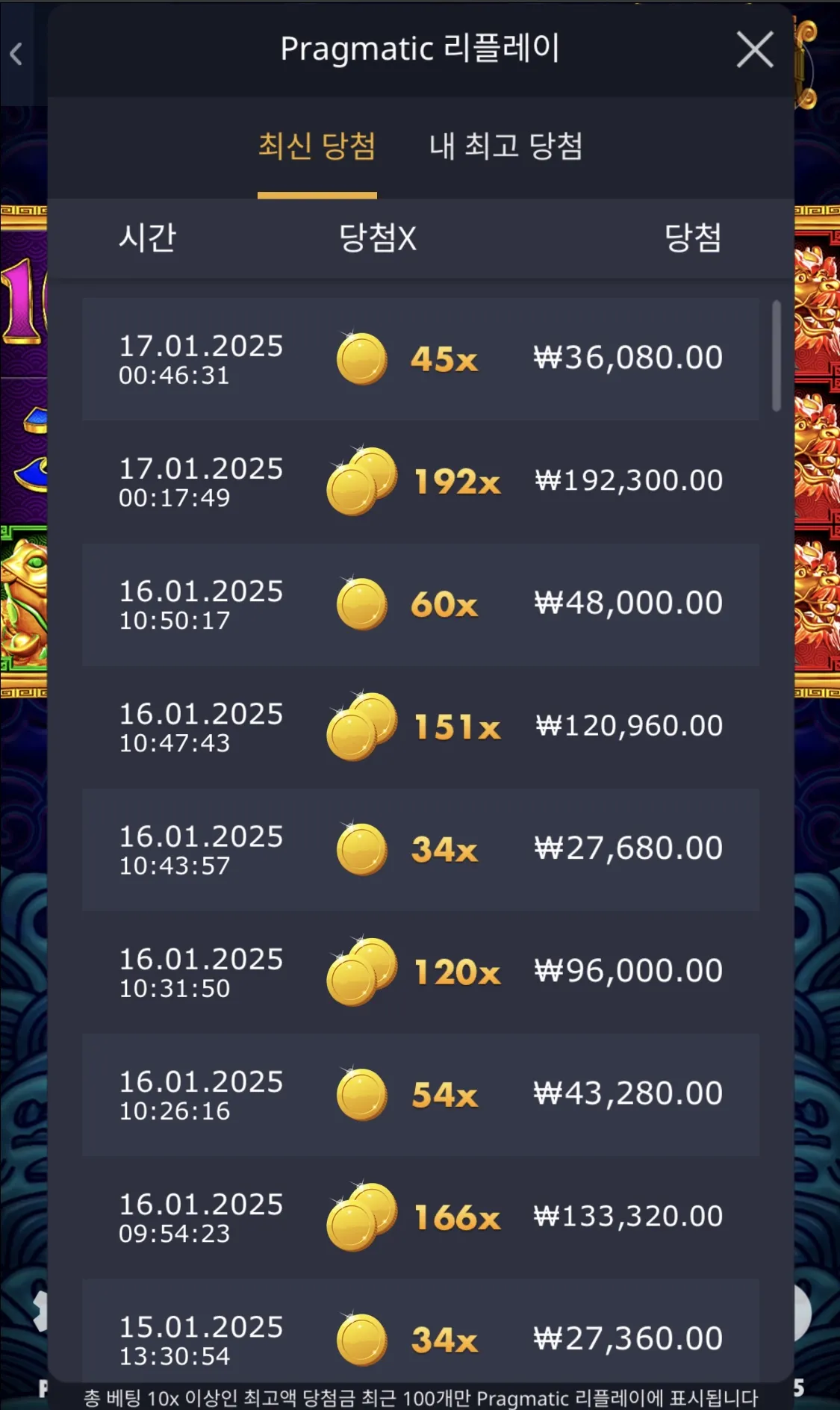The width and height of the screenshot is (840, 1410).
Task: Open the 34x replay at 10:43:57
Action: click(x=420, y=849)
